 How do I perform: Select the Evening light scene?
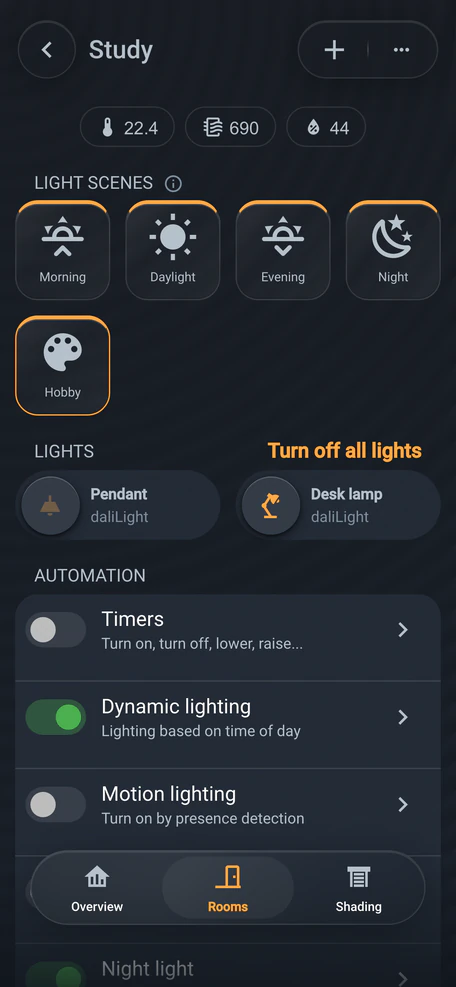283,251
